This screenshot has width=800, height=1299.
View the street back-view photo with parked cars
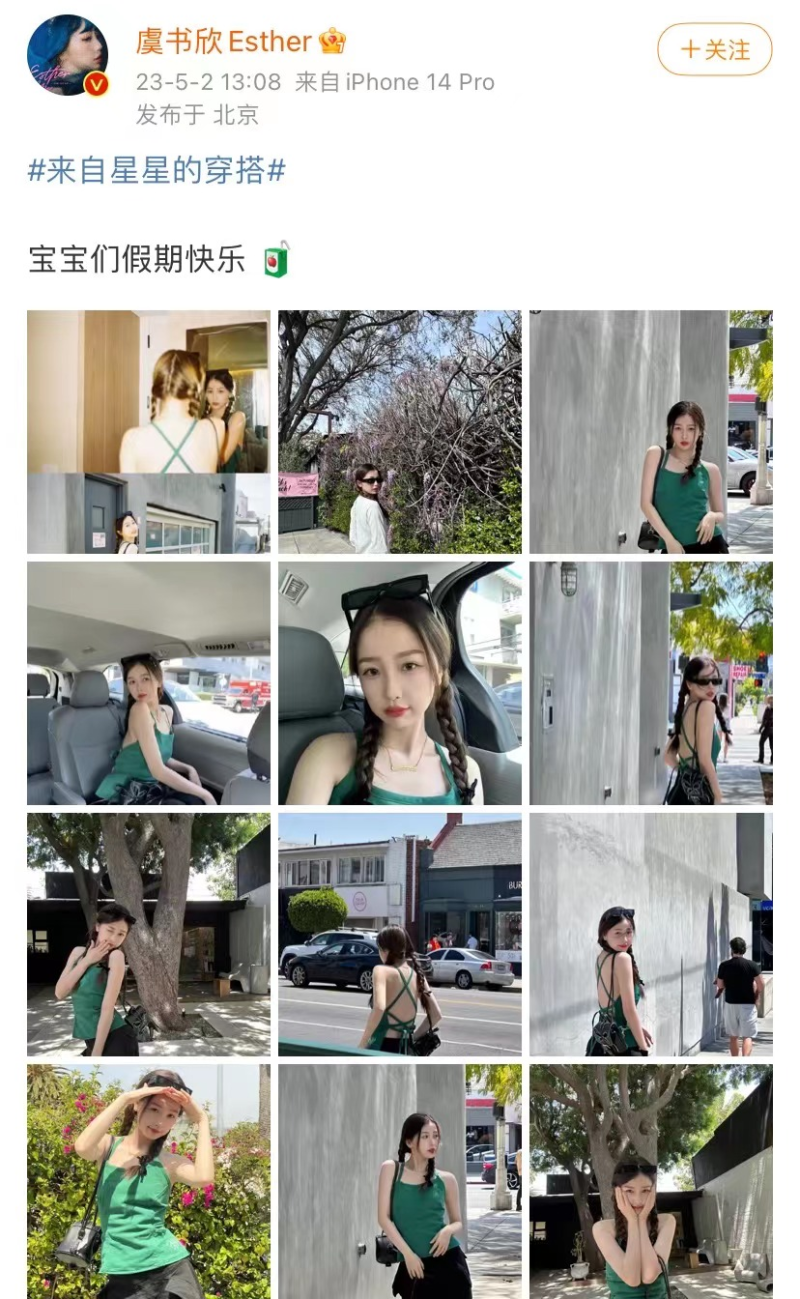point(399,934)
